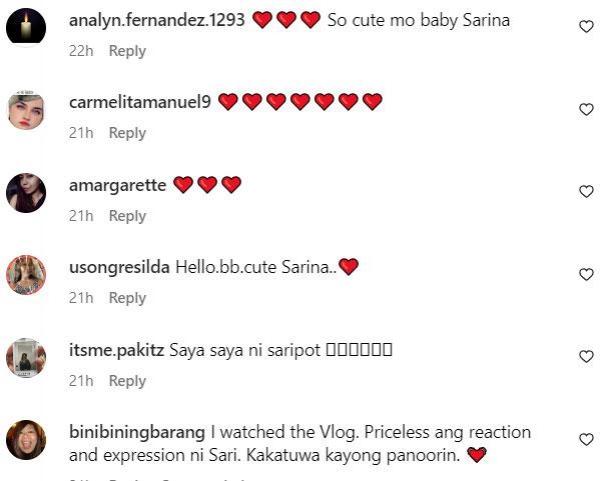Like usongresilda's comment
This screenshot has height=481, width=600.
586,275
